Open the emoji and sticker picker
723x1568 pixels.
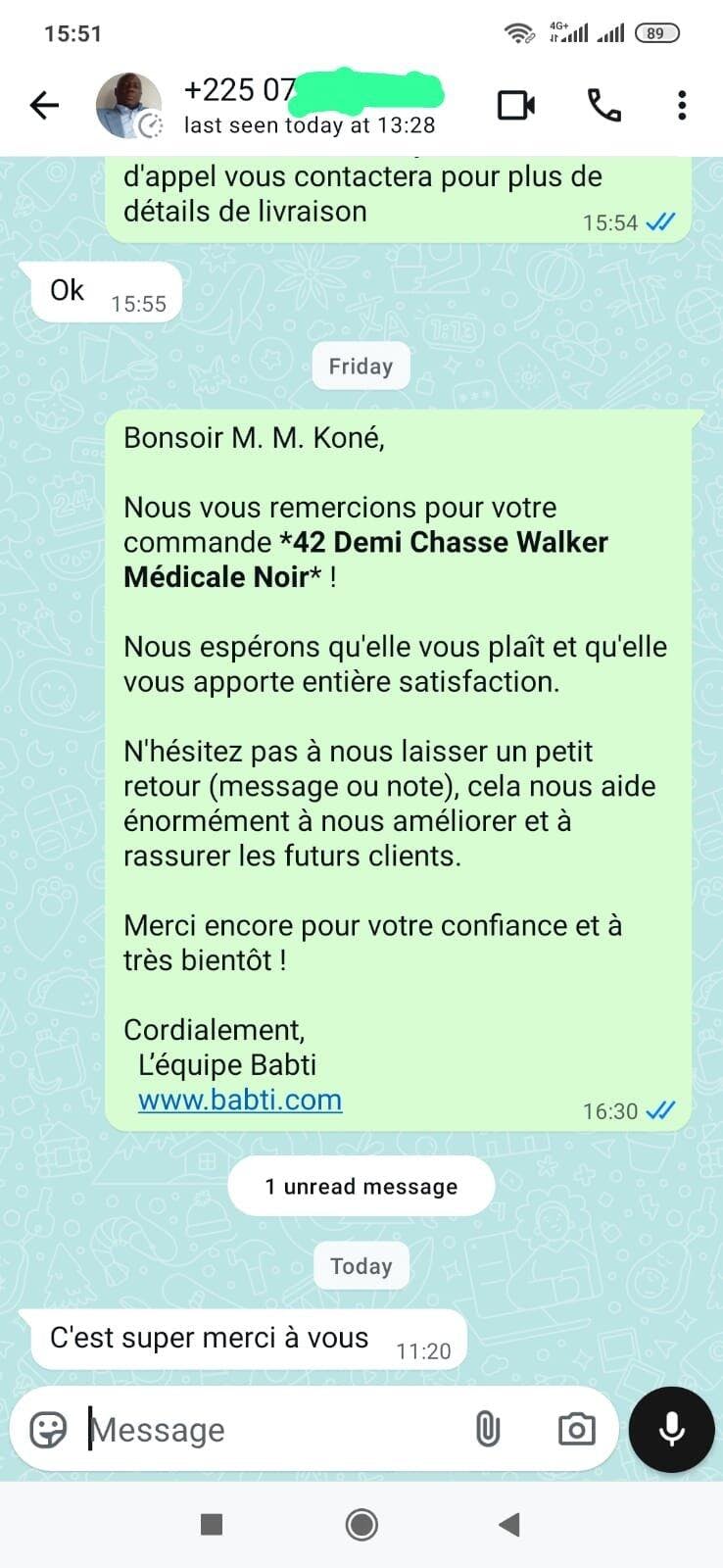pyautogui.click(x=48, y=1430)
